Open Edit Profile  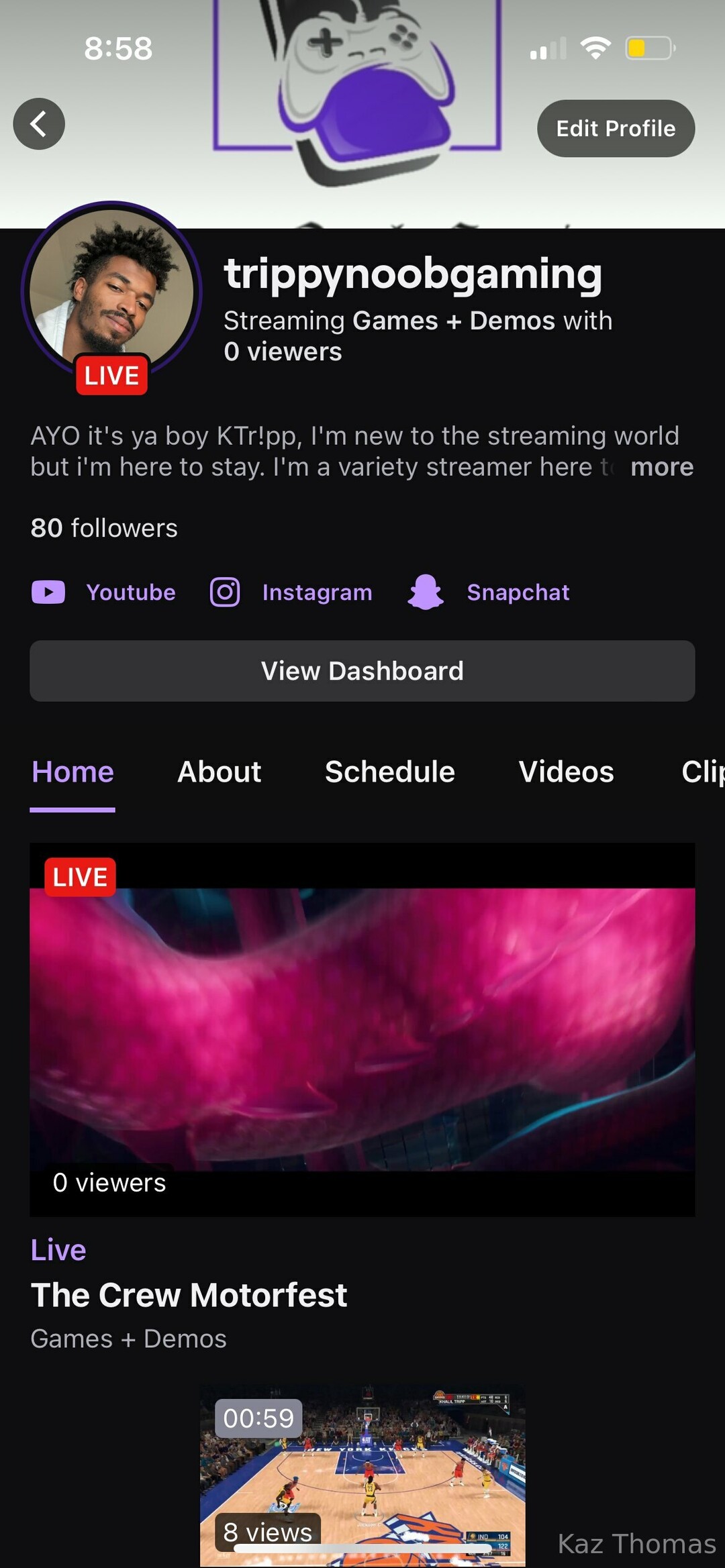[x=616, y=128]
